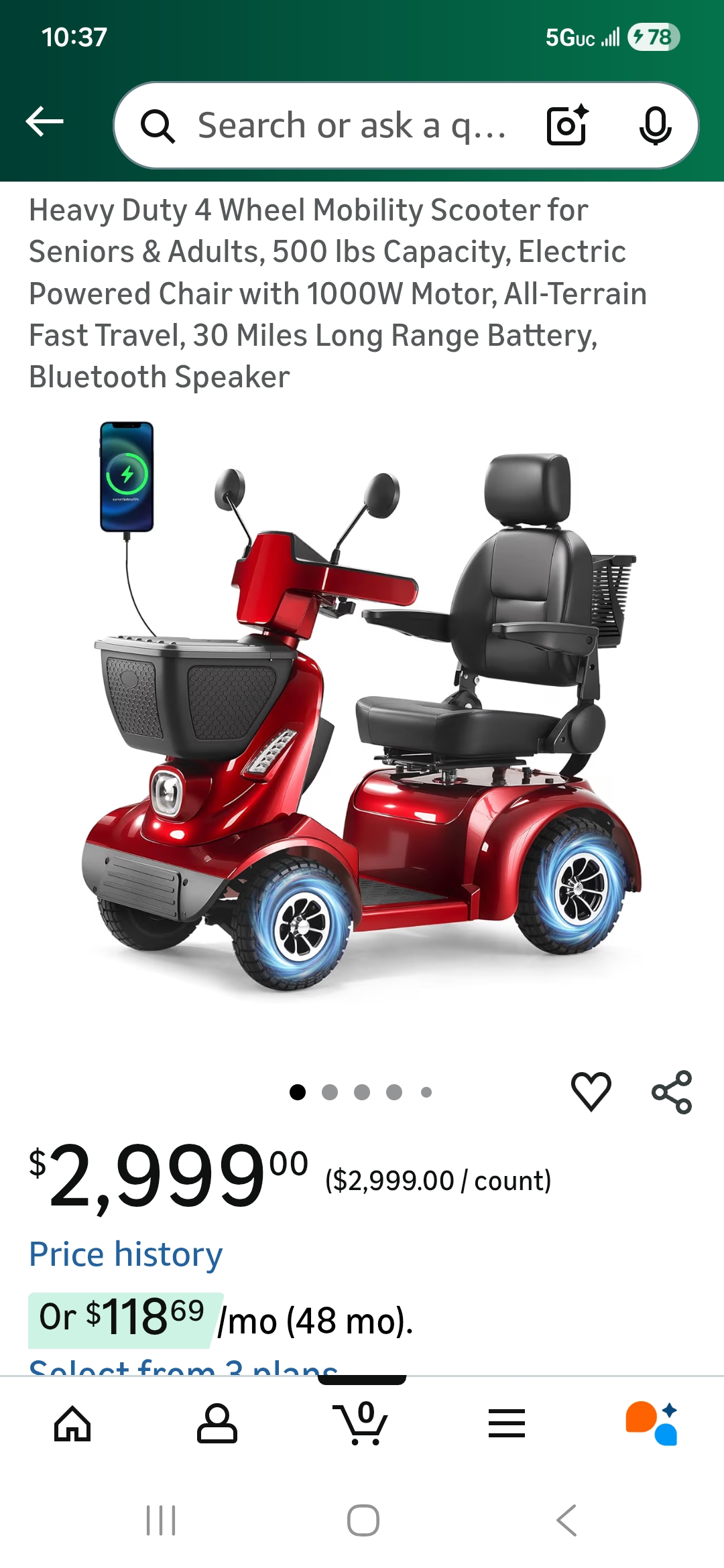Go to the Home tab
The width and height of the screenshot is (724, 1568).
(72, 1423)
